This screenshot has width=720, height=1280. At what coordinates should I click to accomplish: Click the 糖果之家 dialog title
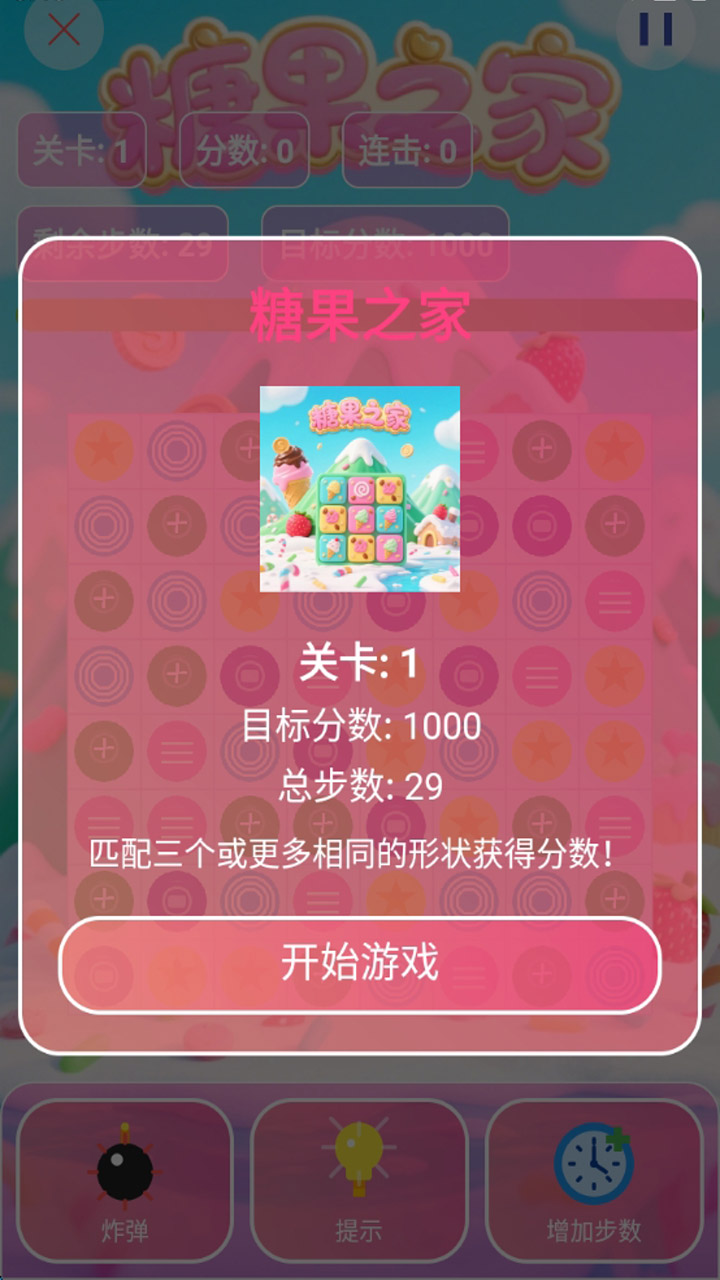(359, 311)
